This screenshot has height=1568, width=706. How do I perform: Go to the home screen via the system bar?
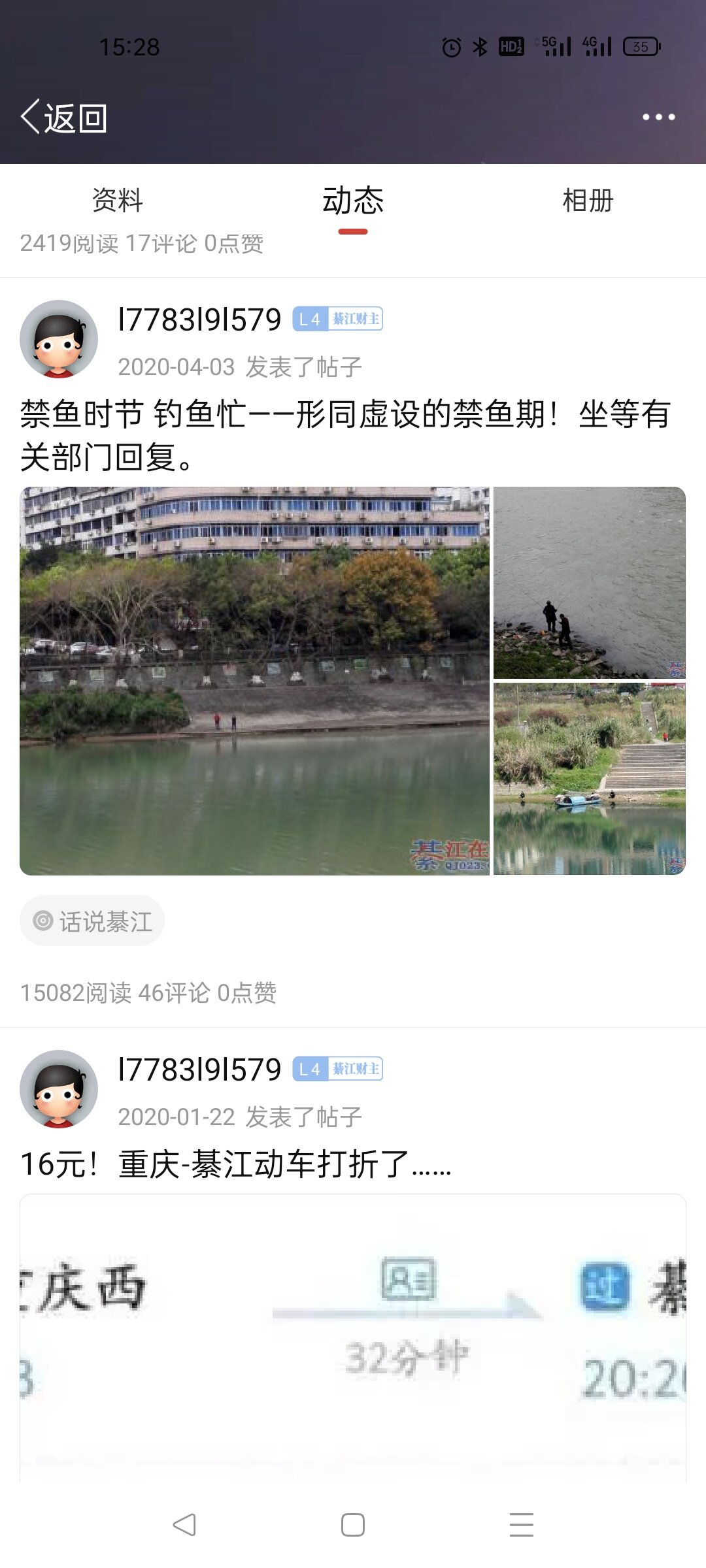353,1525
